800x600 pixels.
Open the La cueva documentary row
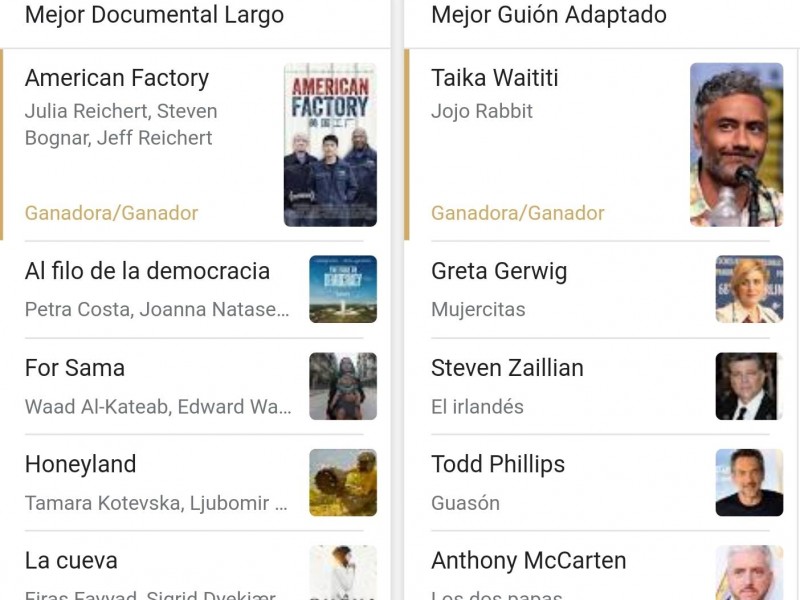[x=160, y=573]
